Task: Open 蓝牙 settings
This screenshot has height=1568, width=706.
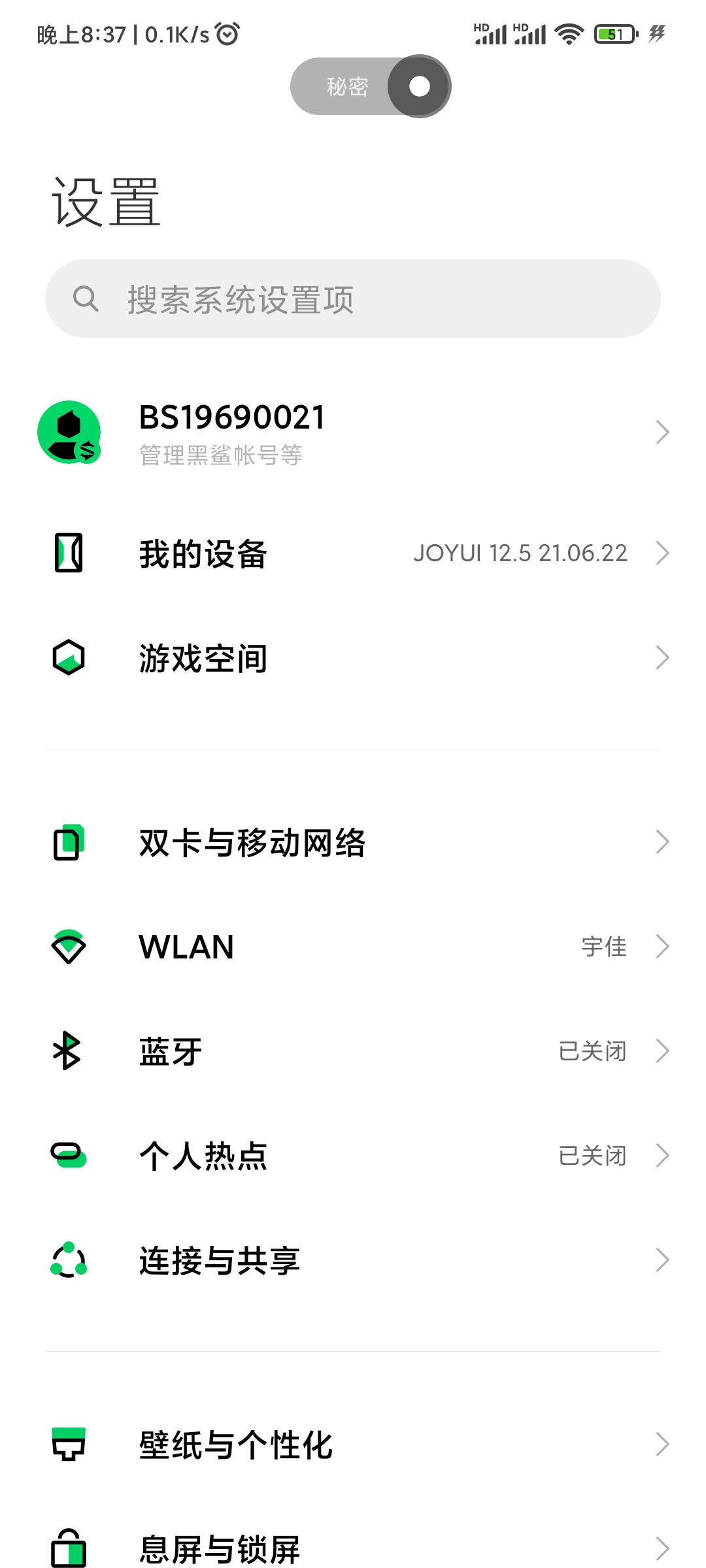Action: pyautogui.click(x=353, y=1051)
